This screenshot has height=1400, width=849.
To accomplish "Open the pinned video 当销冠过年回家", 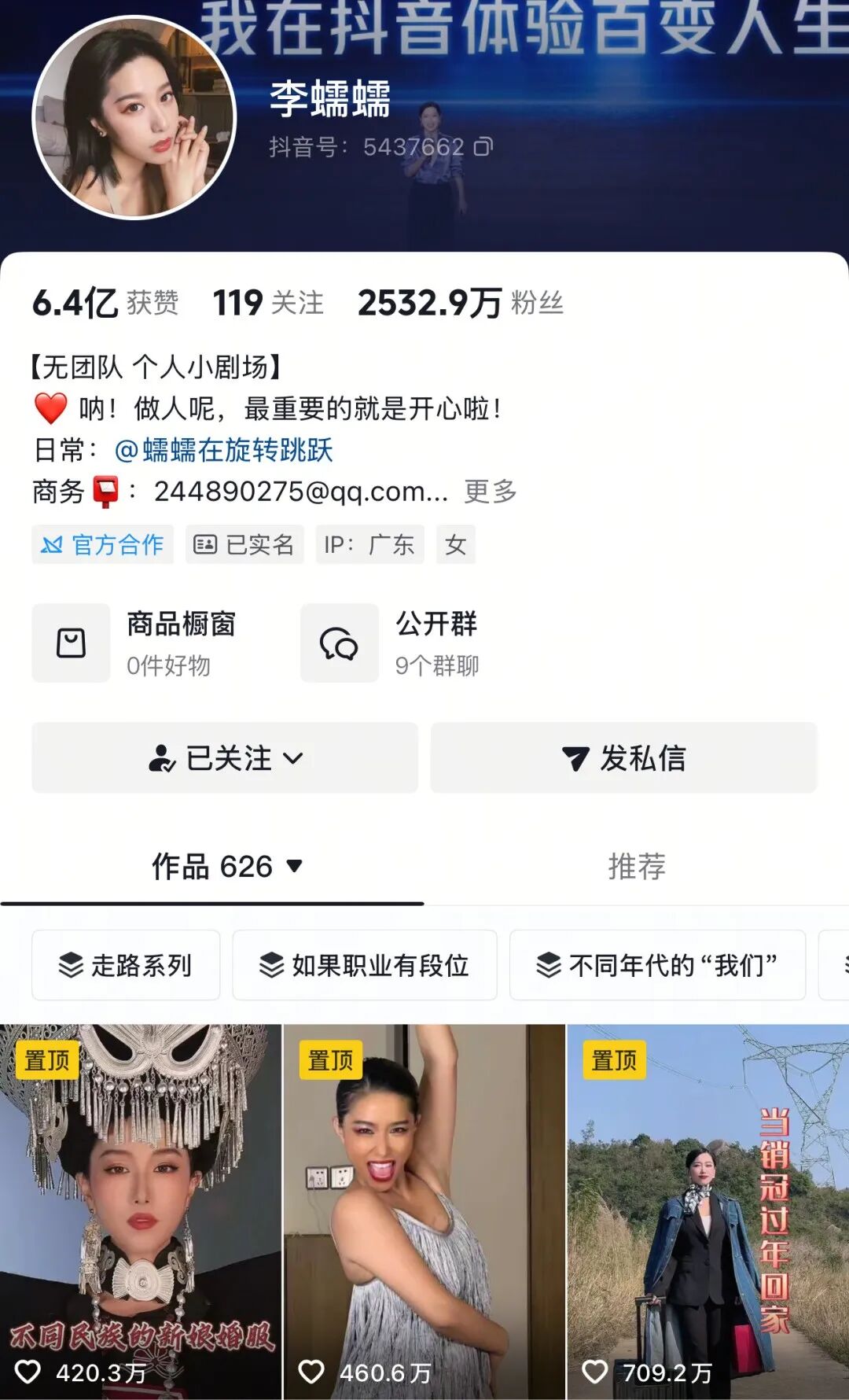I will pyautogui.click(x=707, y=1211).
